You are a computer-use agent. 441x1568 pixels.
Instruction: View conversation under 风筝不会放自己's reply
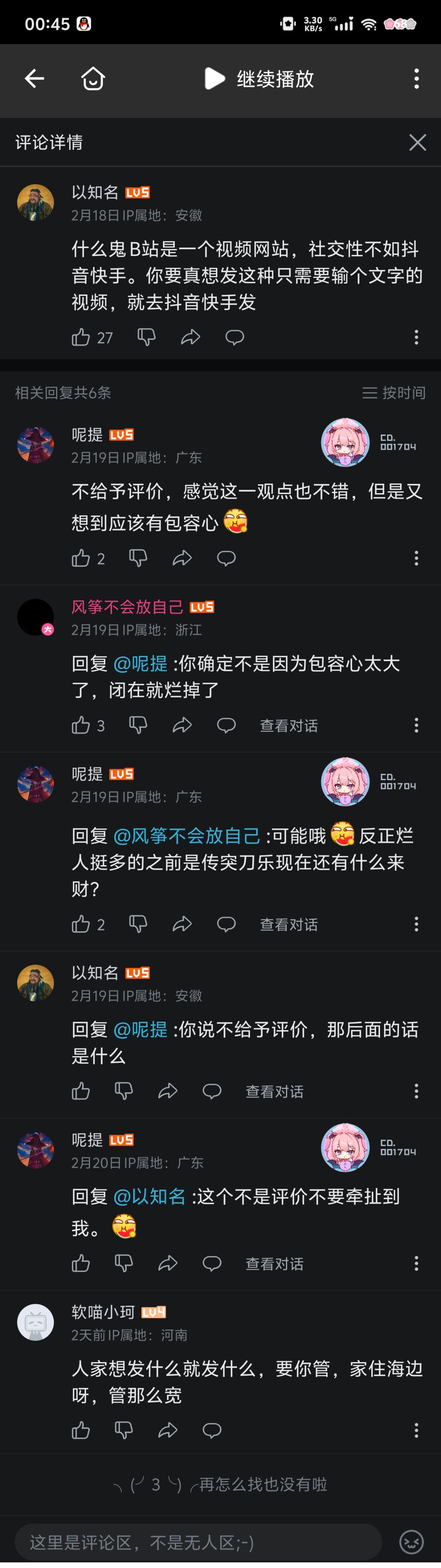tap(289, 725)
